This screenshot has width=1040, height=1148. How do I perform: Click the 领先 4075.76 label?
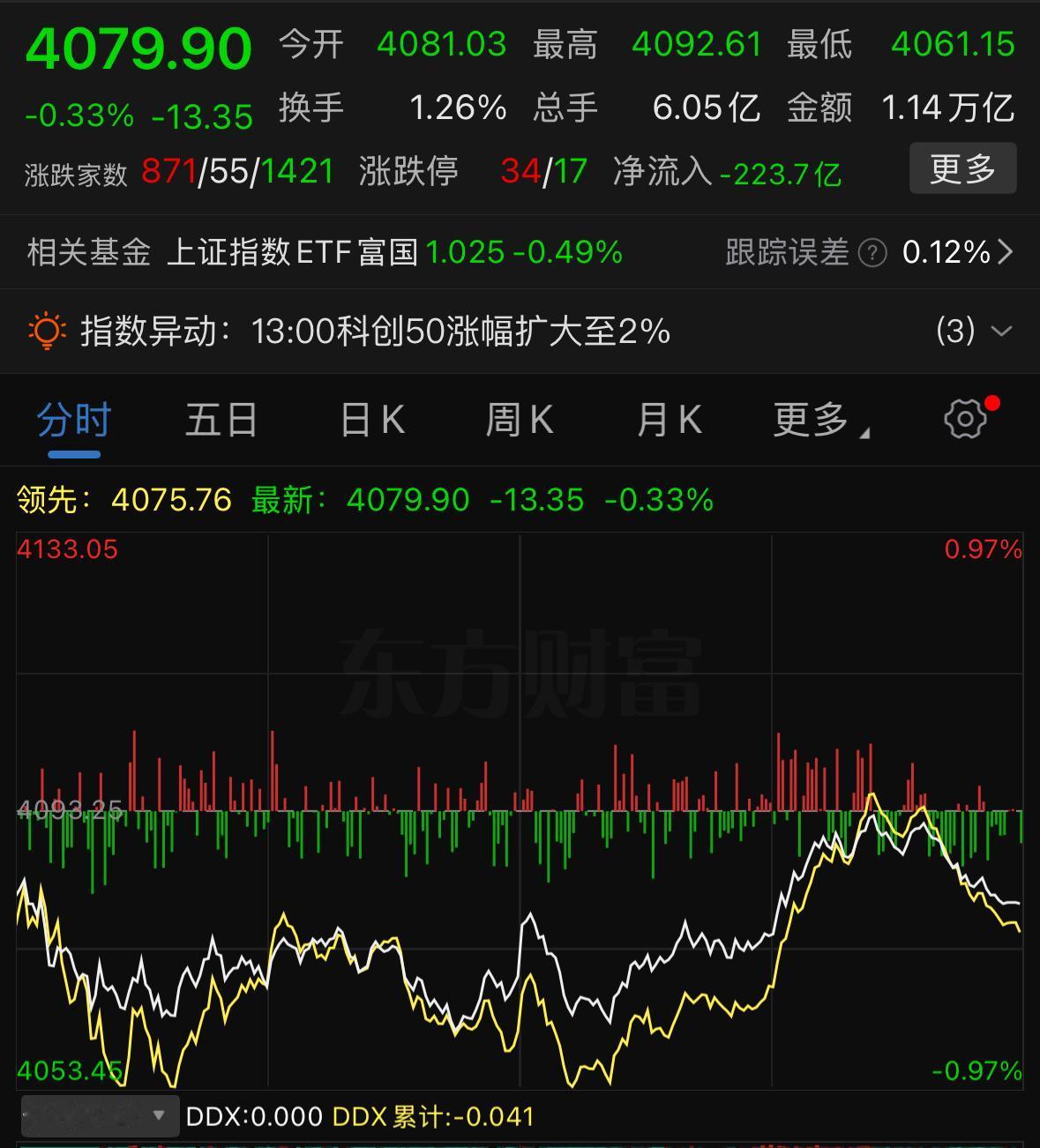[x=122, y=499]
